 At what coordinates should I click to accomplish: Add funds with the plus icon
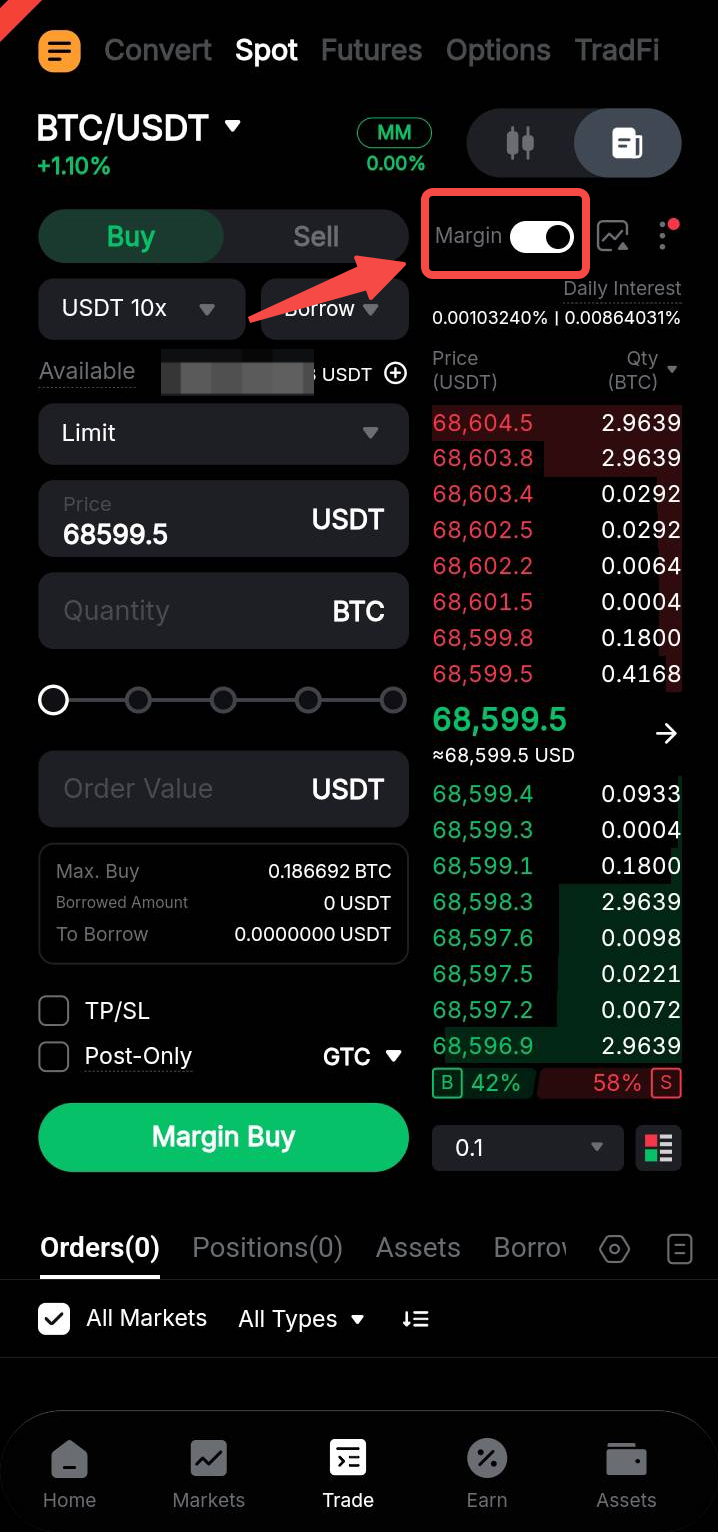click(x=396, y=373)
